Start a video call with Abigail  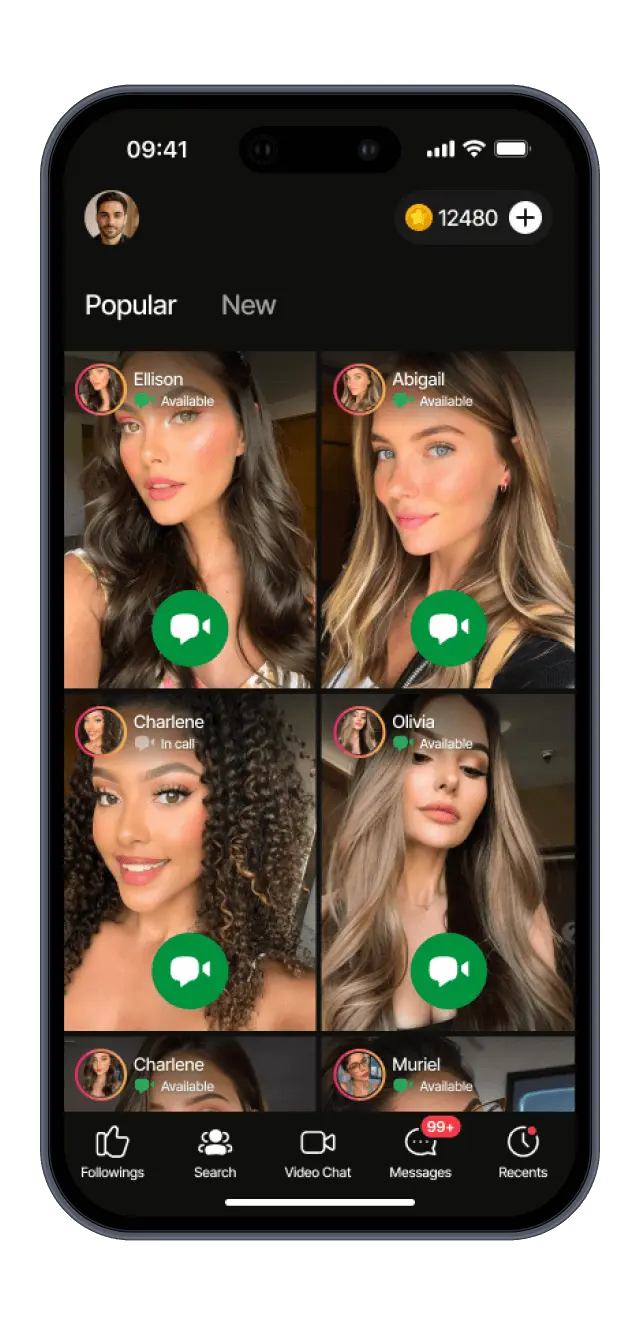pos(448,628)
